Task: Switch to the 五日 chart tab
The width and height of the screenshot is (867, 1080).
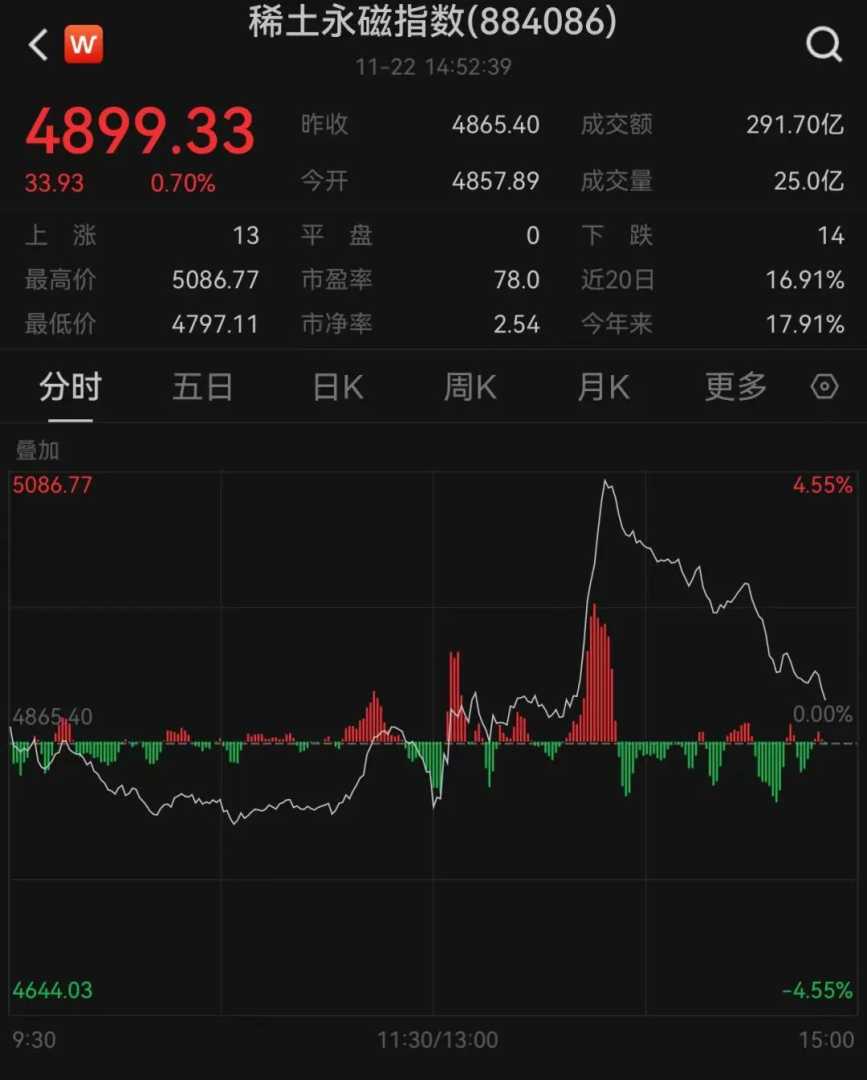Action: click(x=202, y=387)
